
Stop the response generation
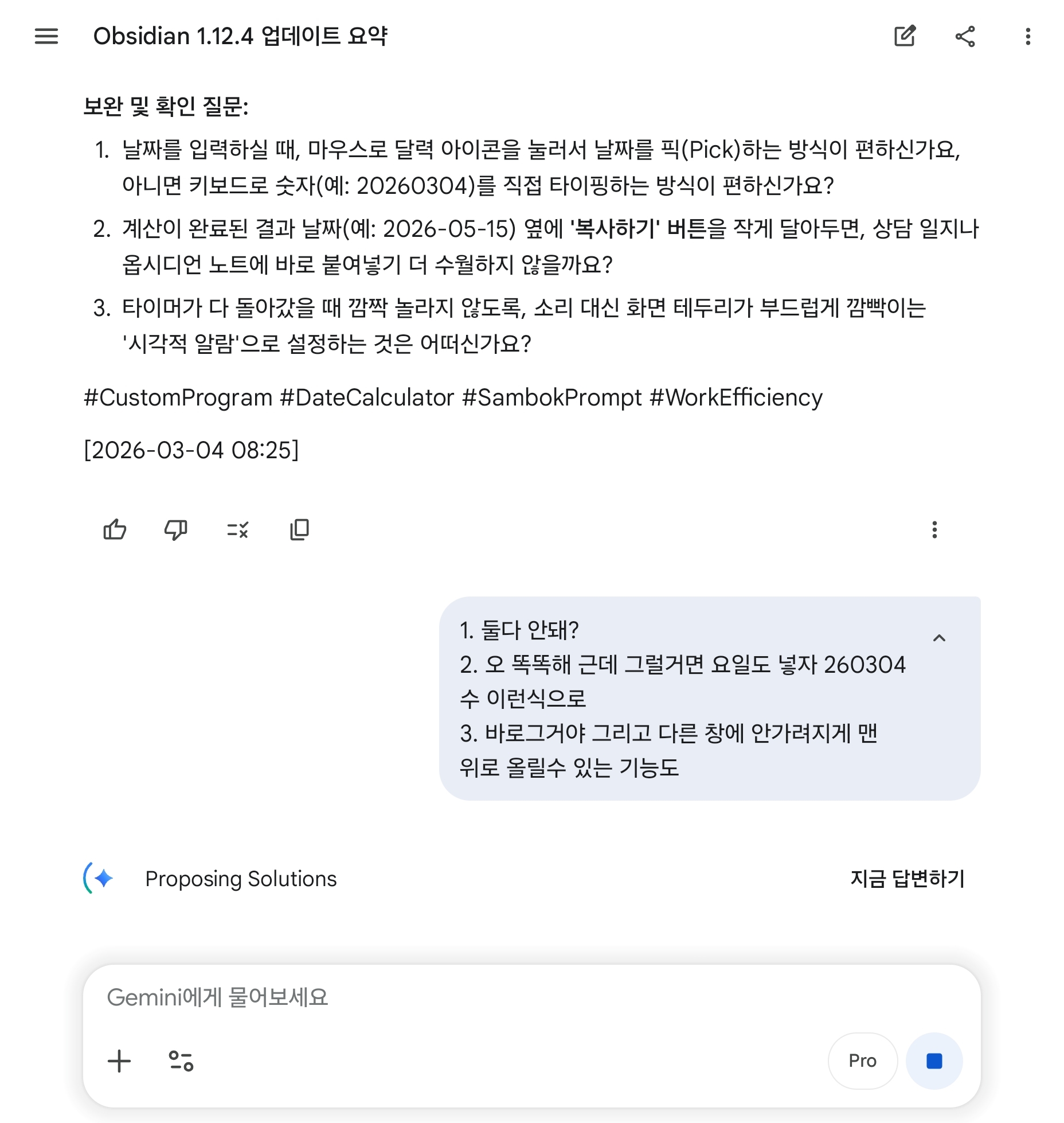click(934, 1061)
